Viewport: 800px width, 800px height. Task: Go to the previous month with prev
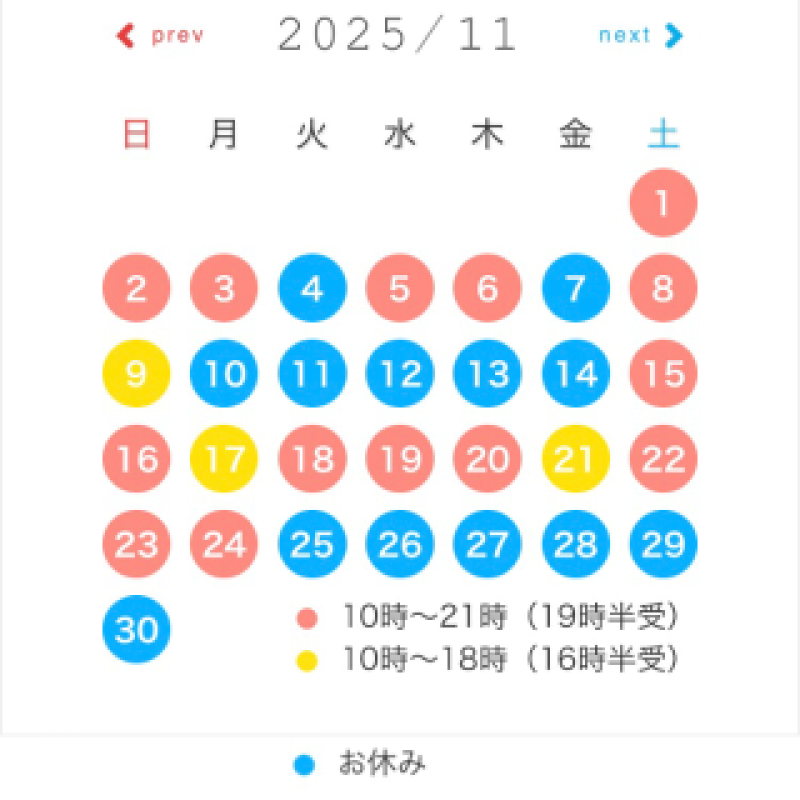(162, 36)
